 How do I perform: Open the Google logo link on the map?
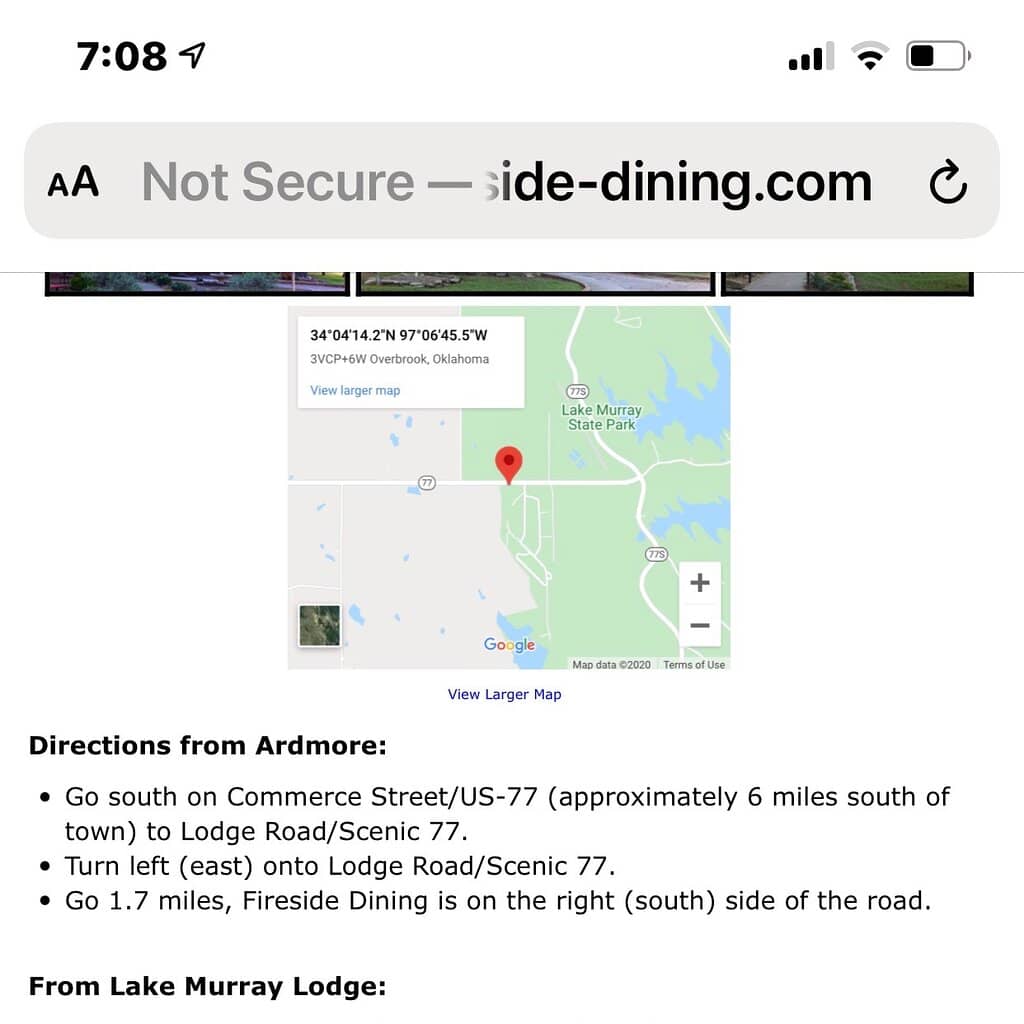[x=510, y=645]
